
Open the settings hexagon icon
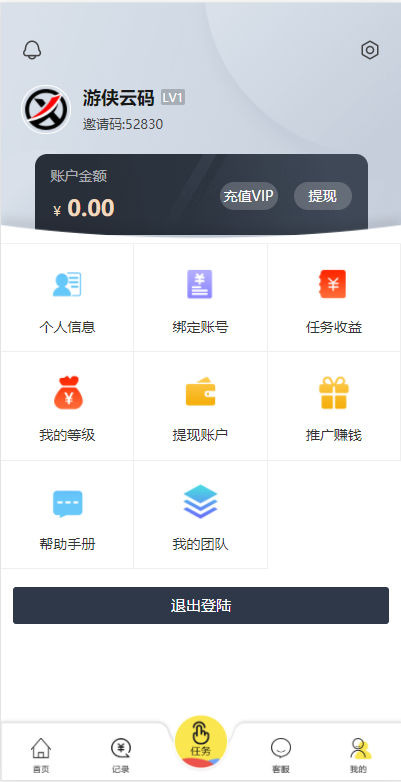coord(370,50)
